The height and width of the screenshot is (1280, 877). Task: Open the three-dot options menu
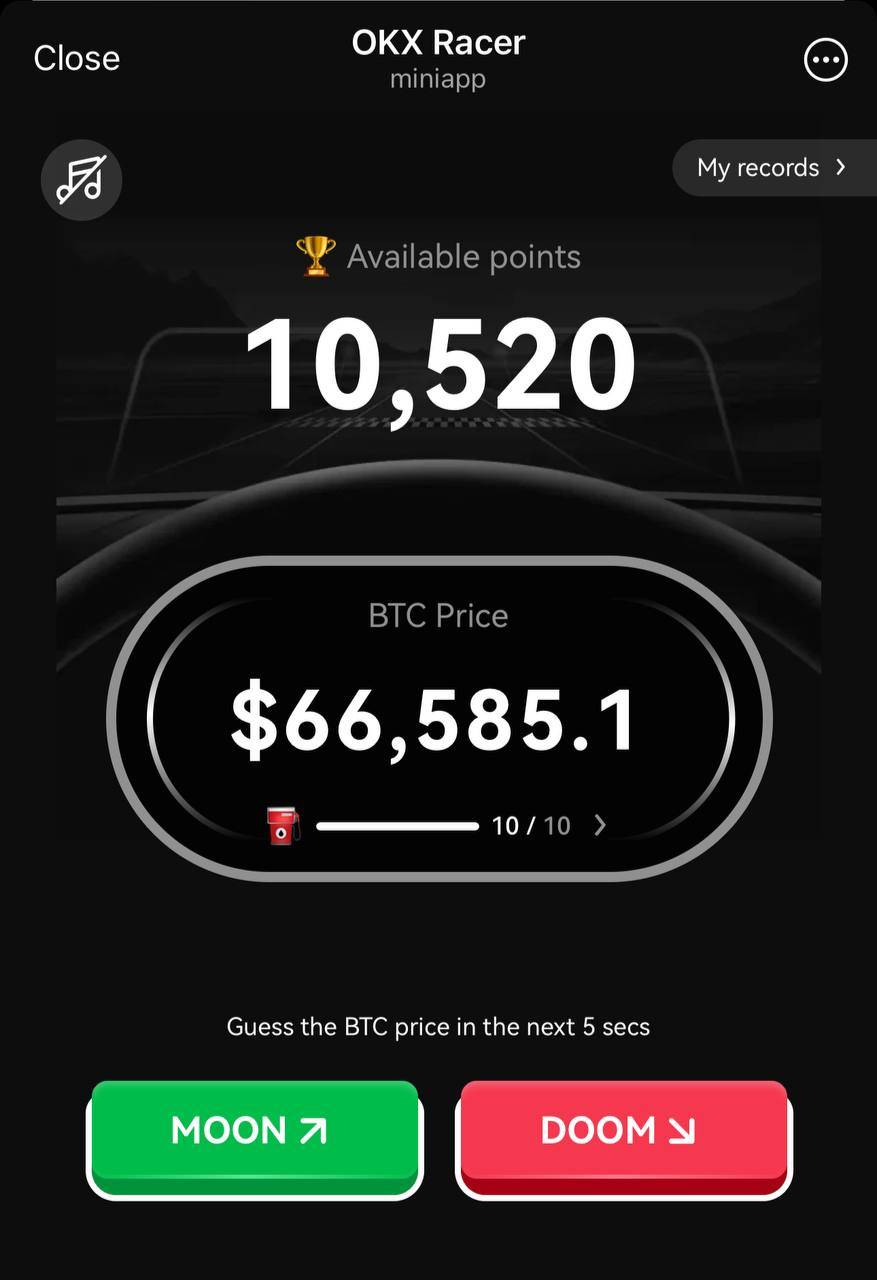825,60
